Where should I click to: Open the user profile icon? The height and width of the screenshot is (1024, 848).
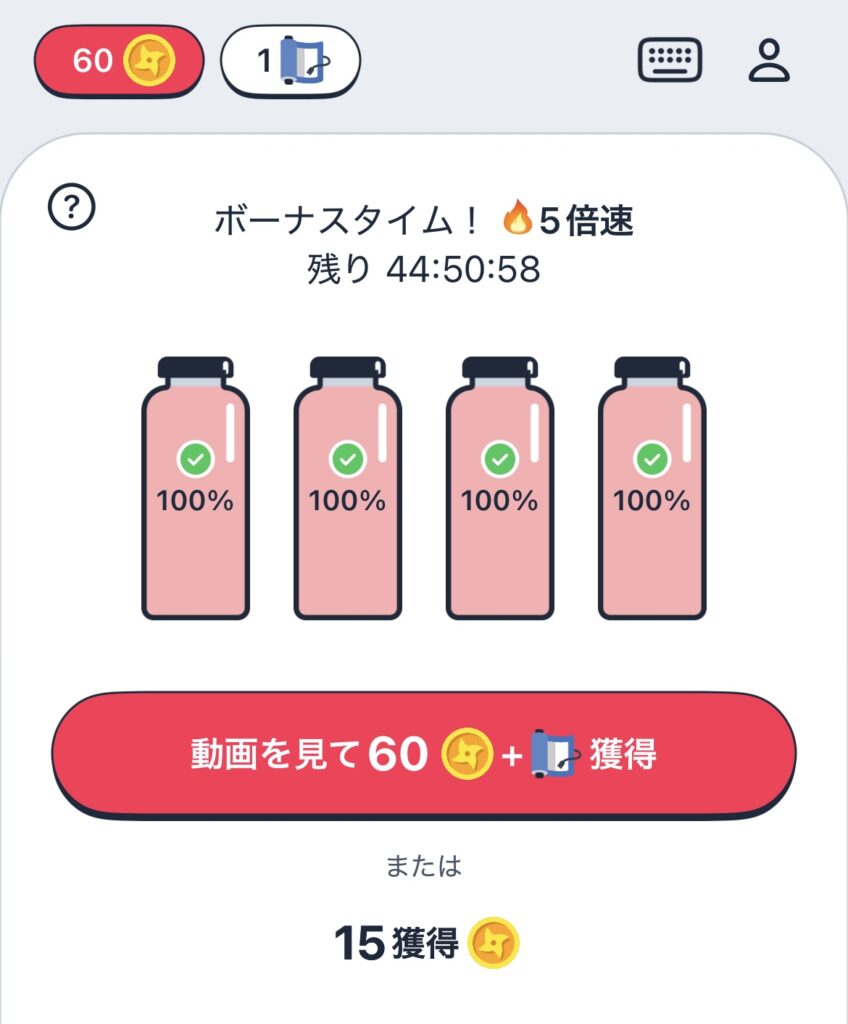(769, 60)
